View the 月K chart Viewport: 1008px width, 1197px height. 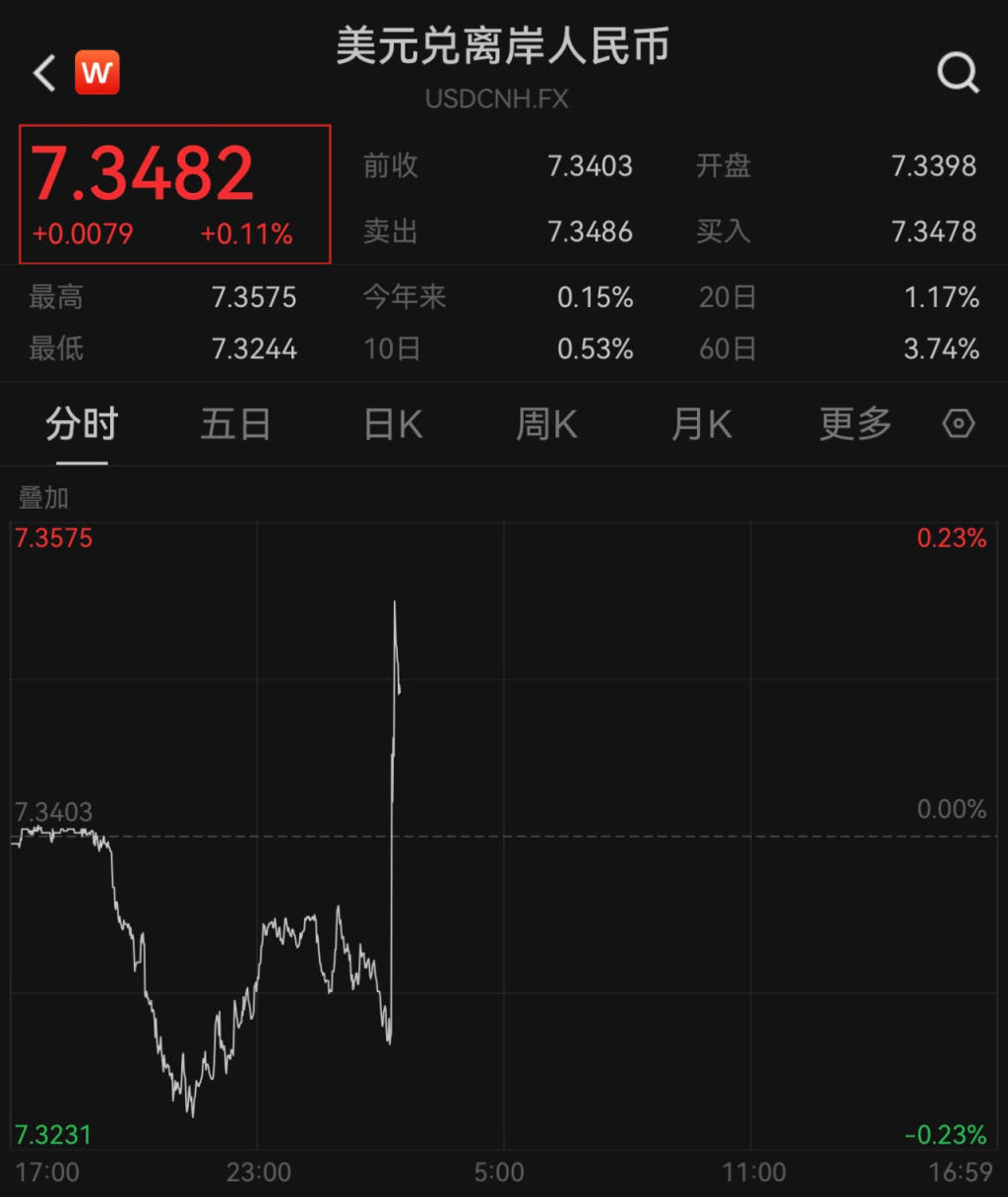coord(701,425)
